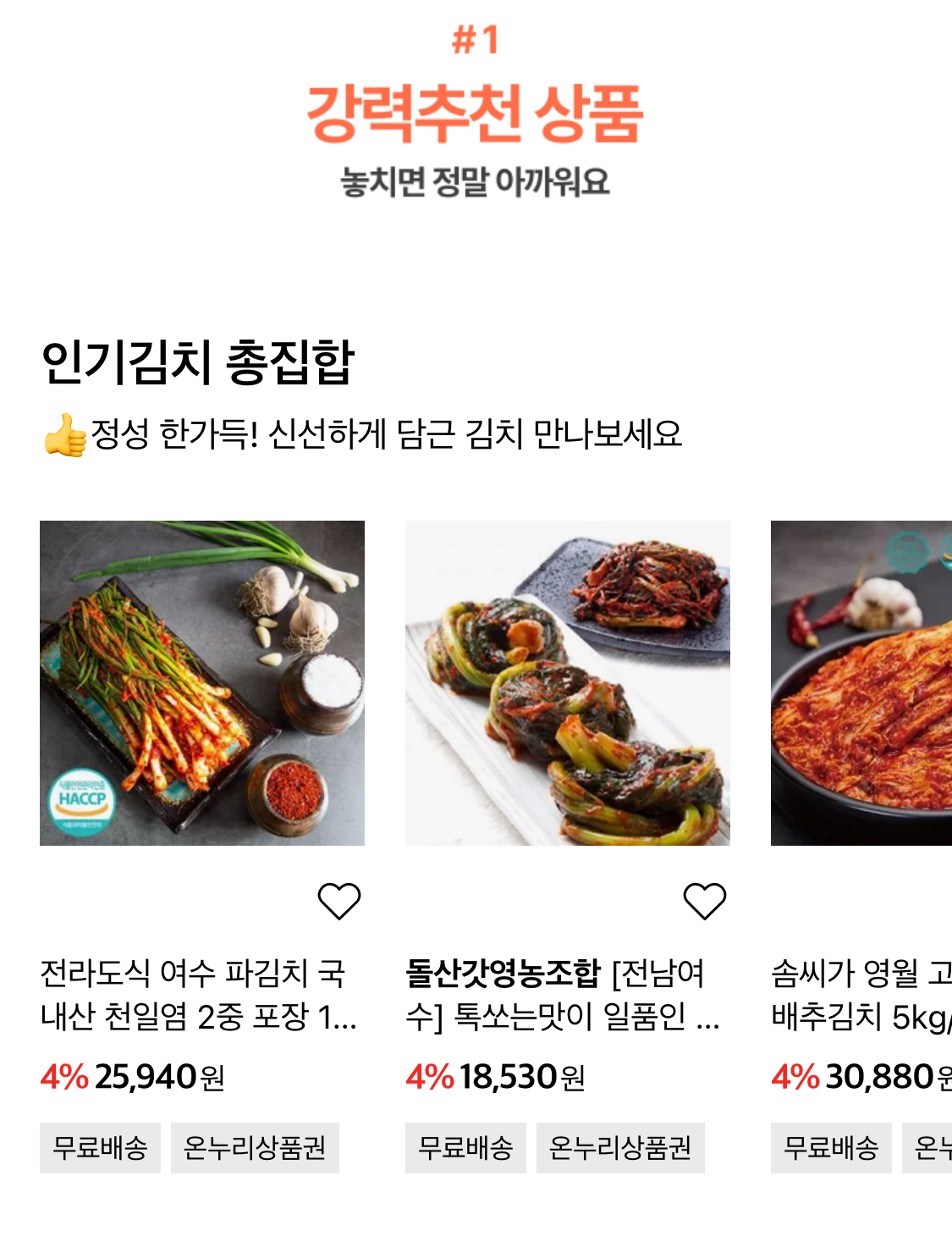952x1242 pixels.
Task: Add 돌산갓영농조합 갓김치 to wishlist
Action: point(704,901)
